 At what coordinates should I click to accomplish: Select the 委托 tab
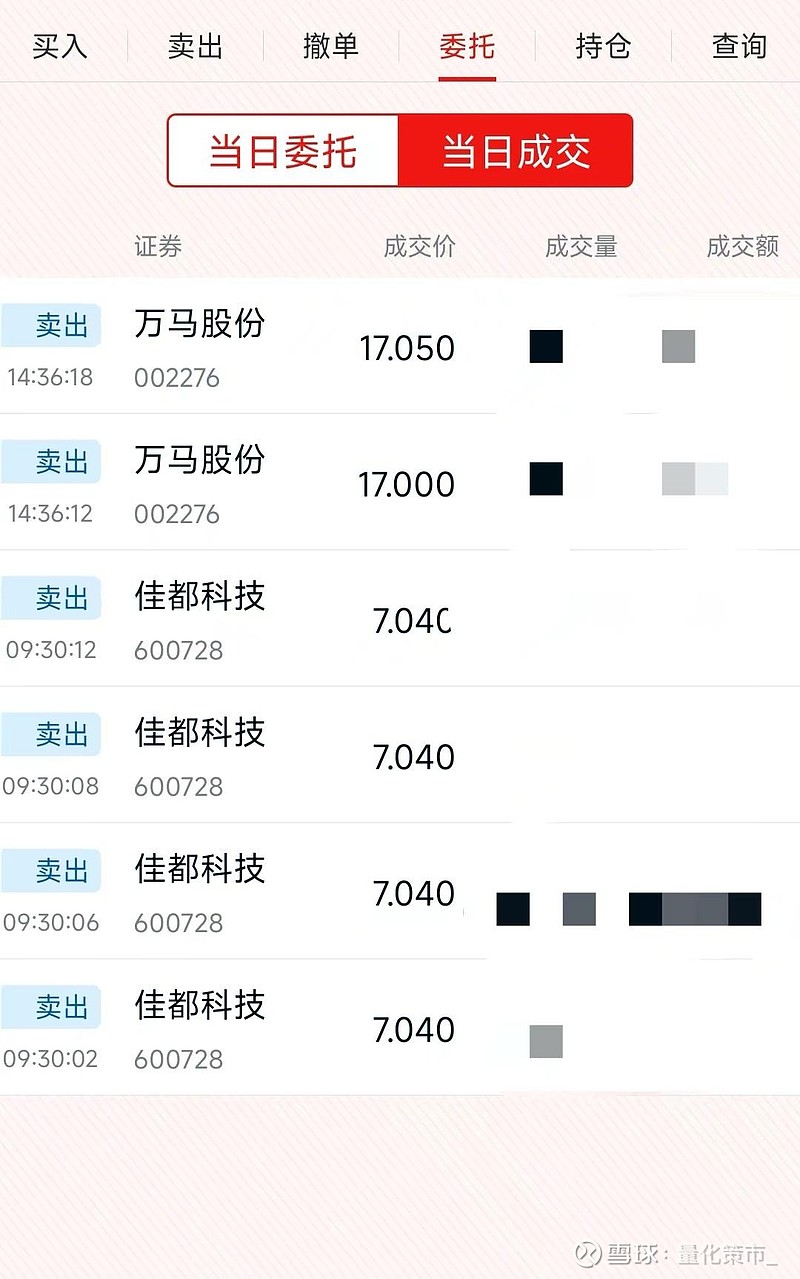pyautogui.click(x=466, y=46)
